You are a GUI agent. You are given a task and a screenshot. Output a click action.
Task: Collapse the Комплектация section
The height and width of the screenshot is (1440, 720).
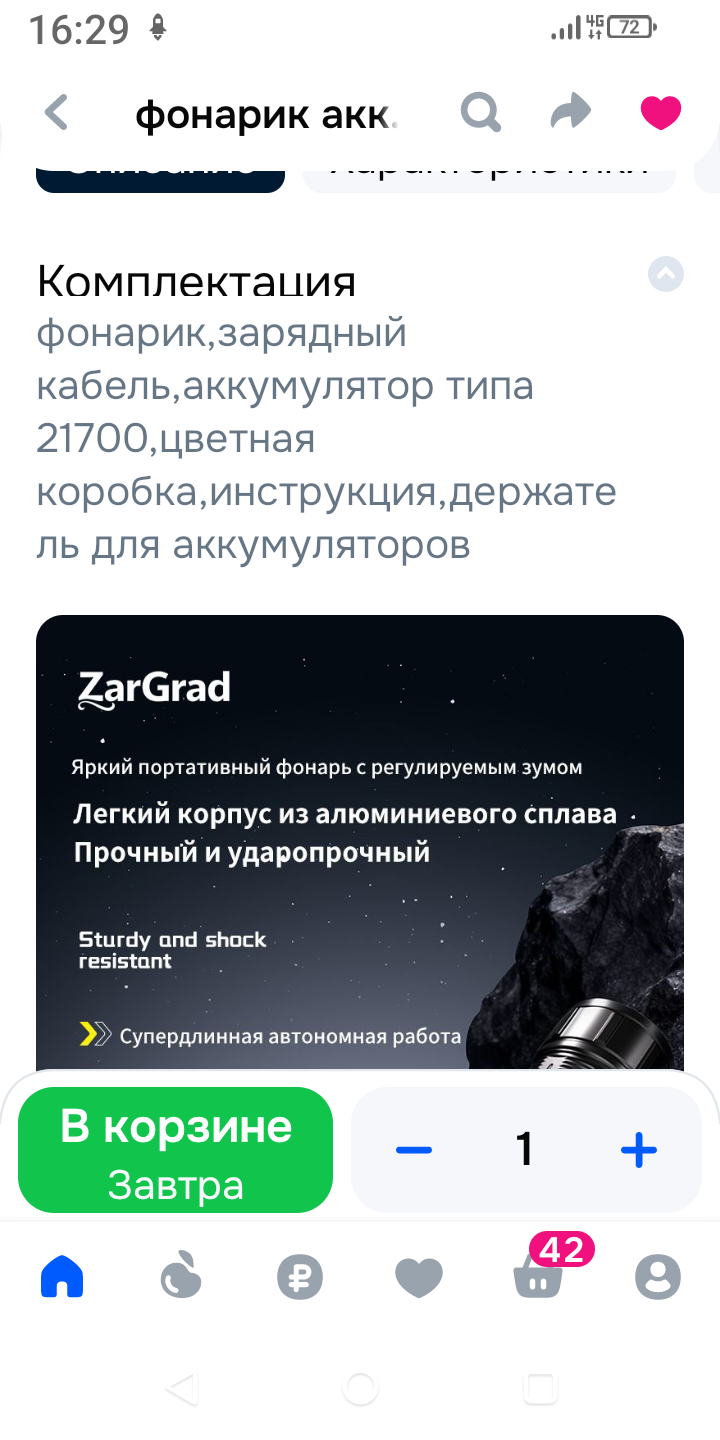tap(666, 274)
